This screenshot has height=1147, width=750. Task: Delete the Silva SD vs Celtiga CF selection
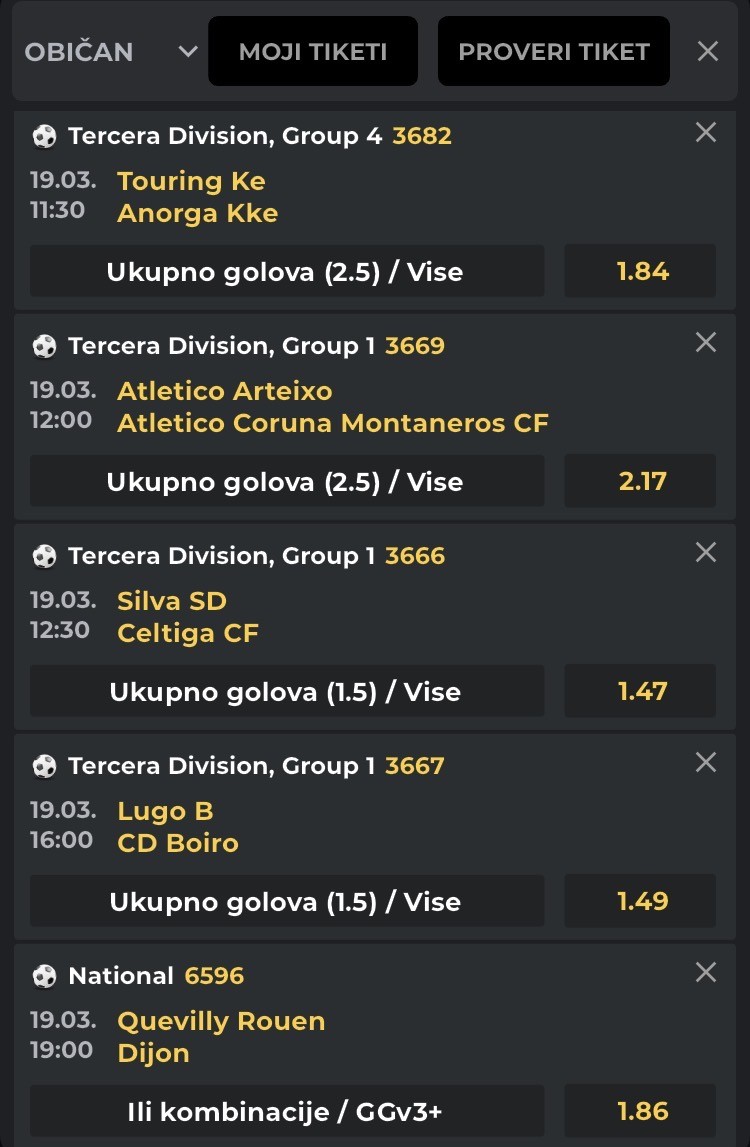click(706, 552)
